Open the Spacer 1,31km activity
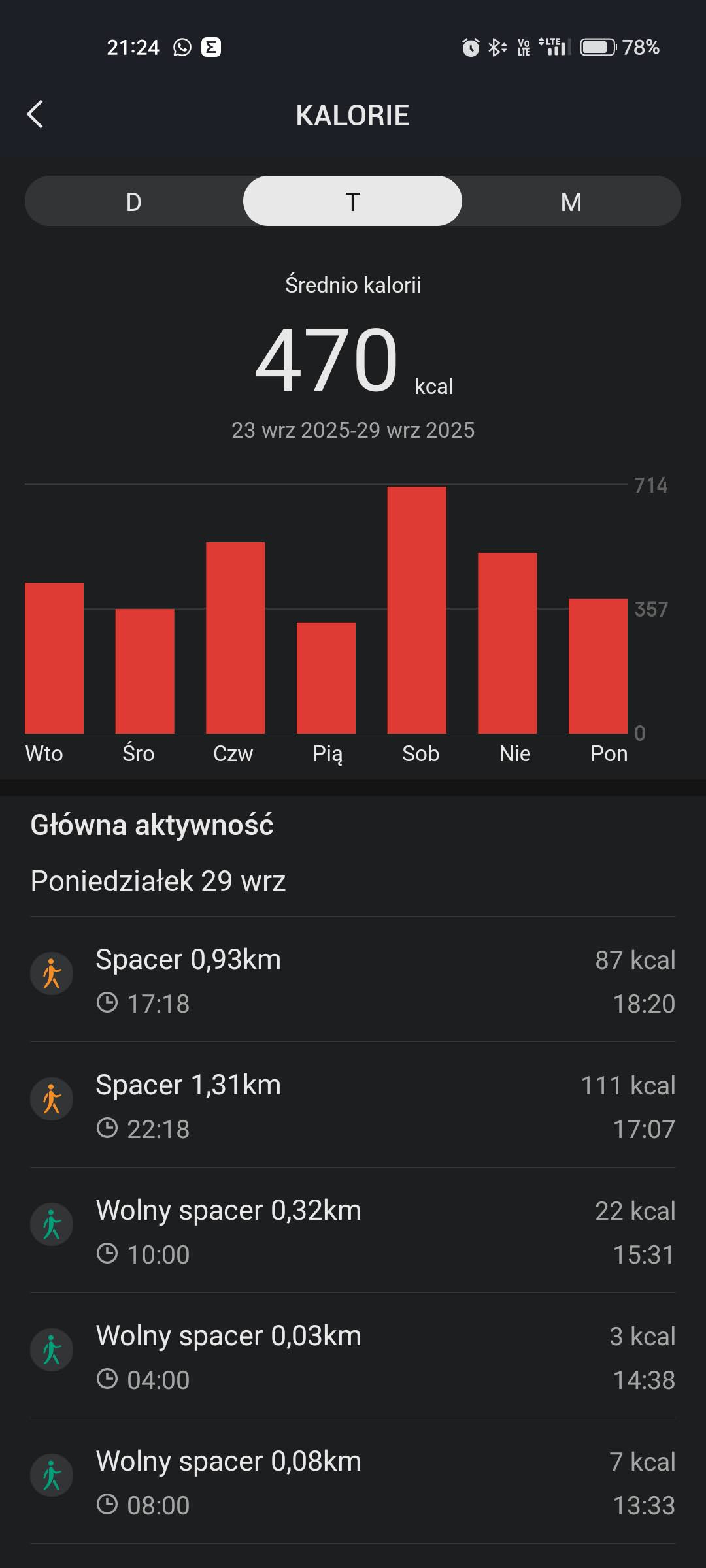This screenshot has width=706, height=1568. [352, 1105]
